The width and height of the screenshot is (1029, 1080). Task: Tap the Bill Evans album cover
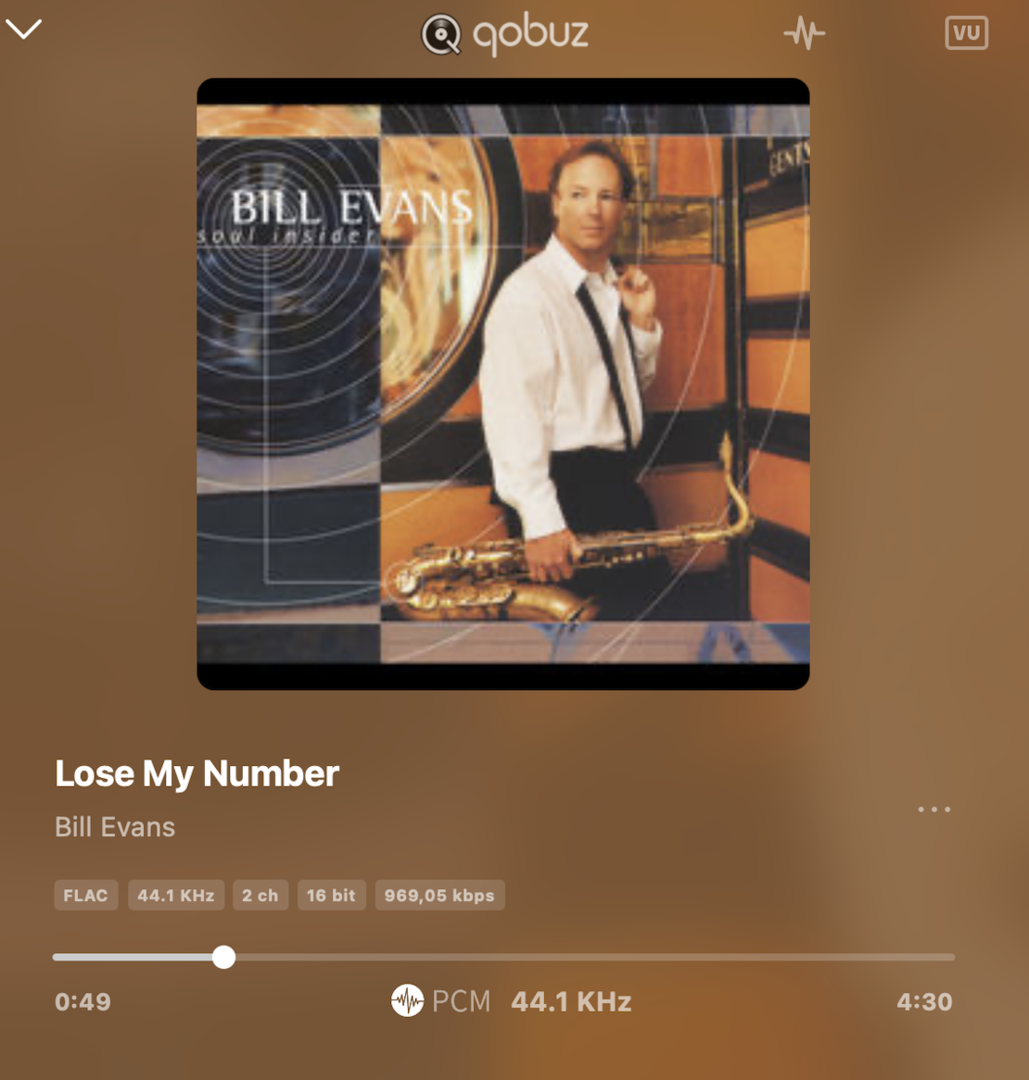coord(503,384)
